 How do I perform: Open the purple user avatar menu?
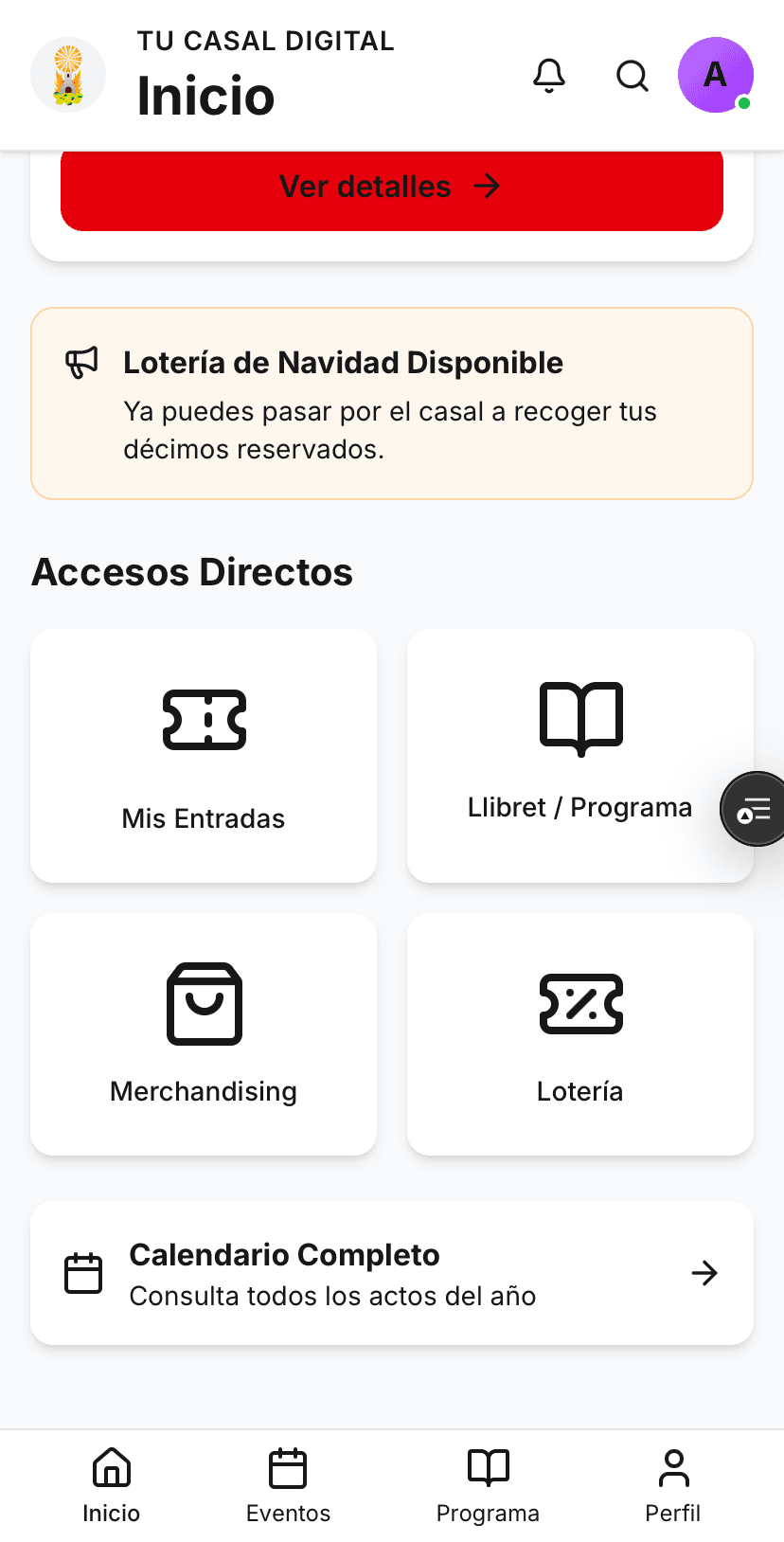716,75
